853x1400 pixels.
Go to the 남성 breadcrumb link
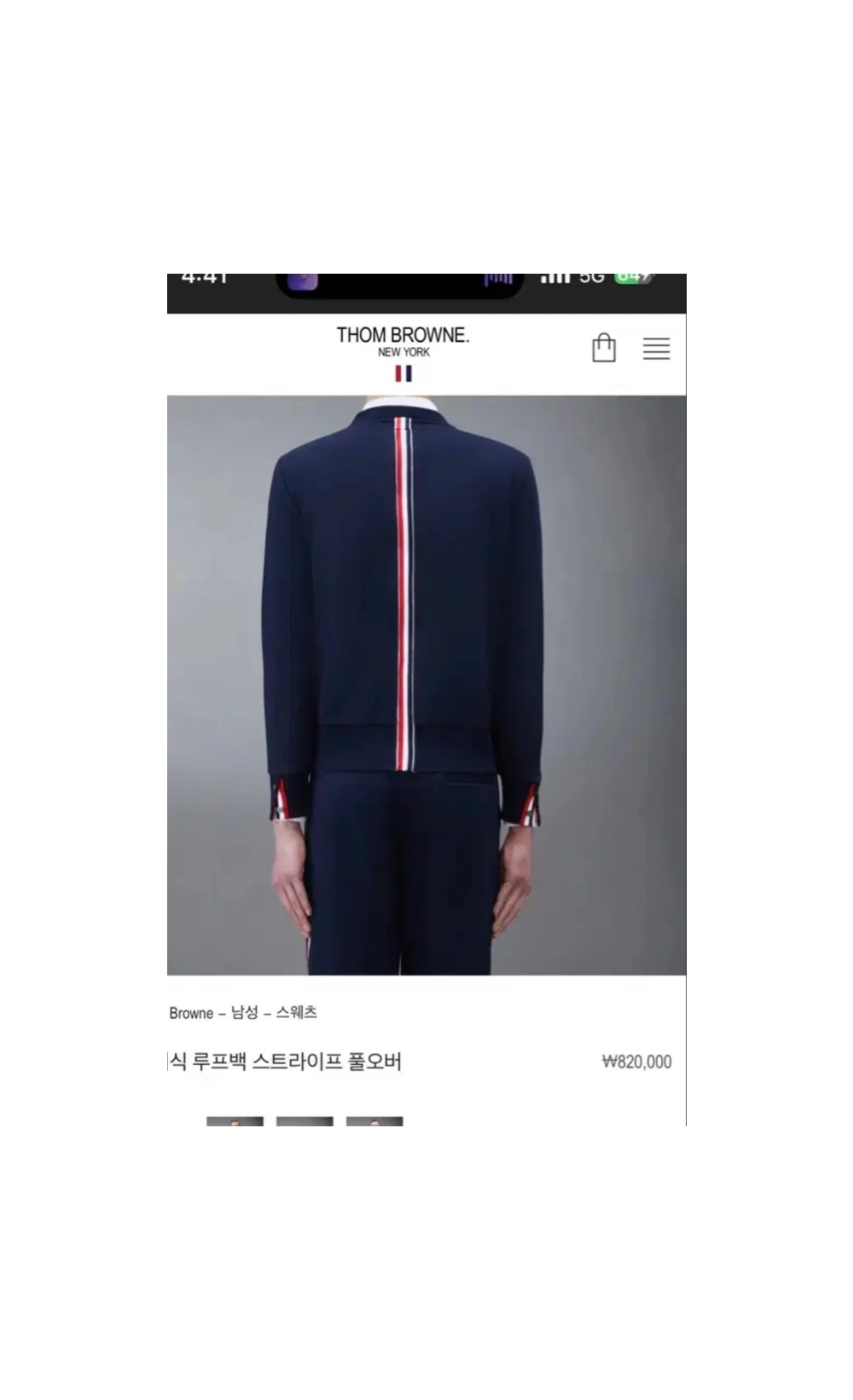[245, 1012]
